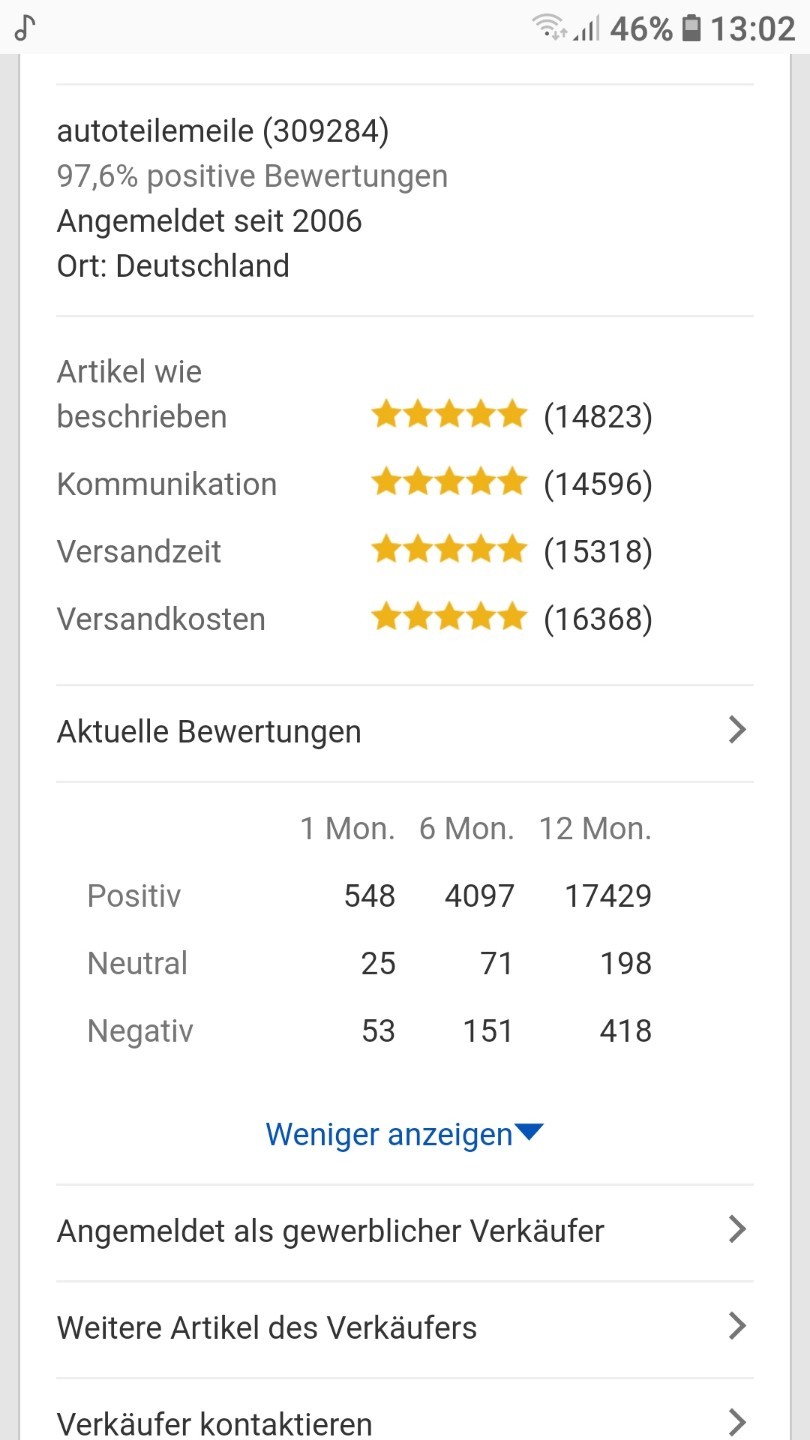Open Aktuelle Bewertungen
The width and height of the screenshot is (810, 1440).
(405, 732)
